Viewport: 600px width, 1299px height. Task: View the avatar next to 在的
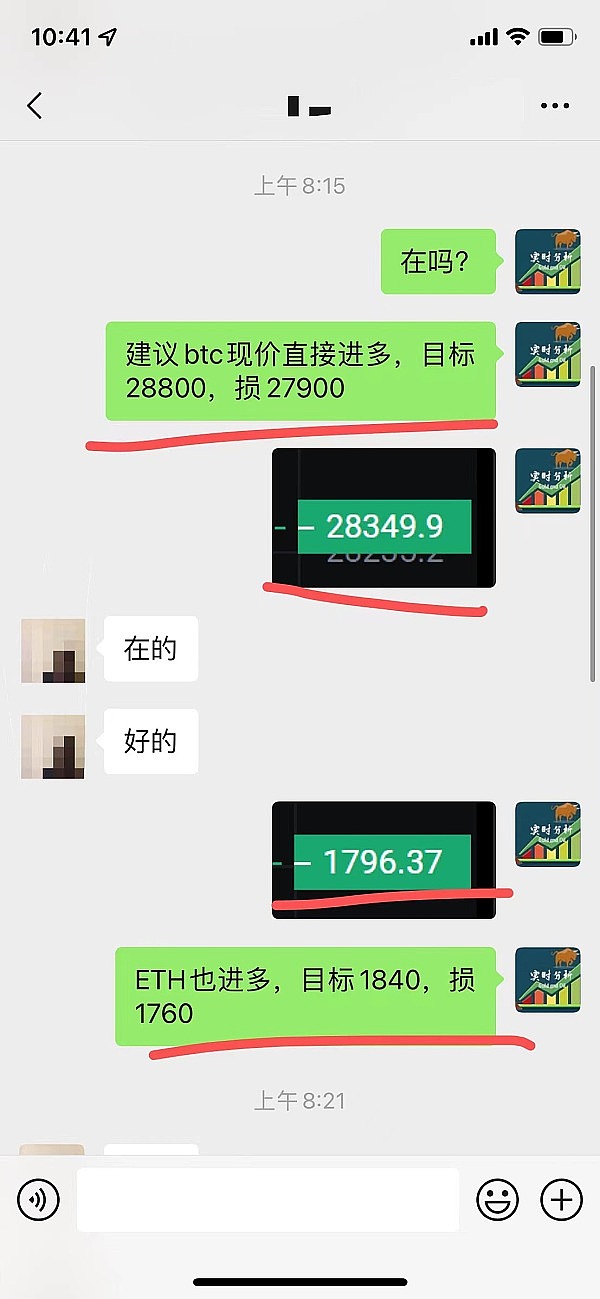(53, 651)
